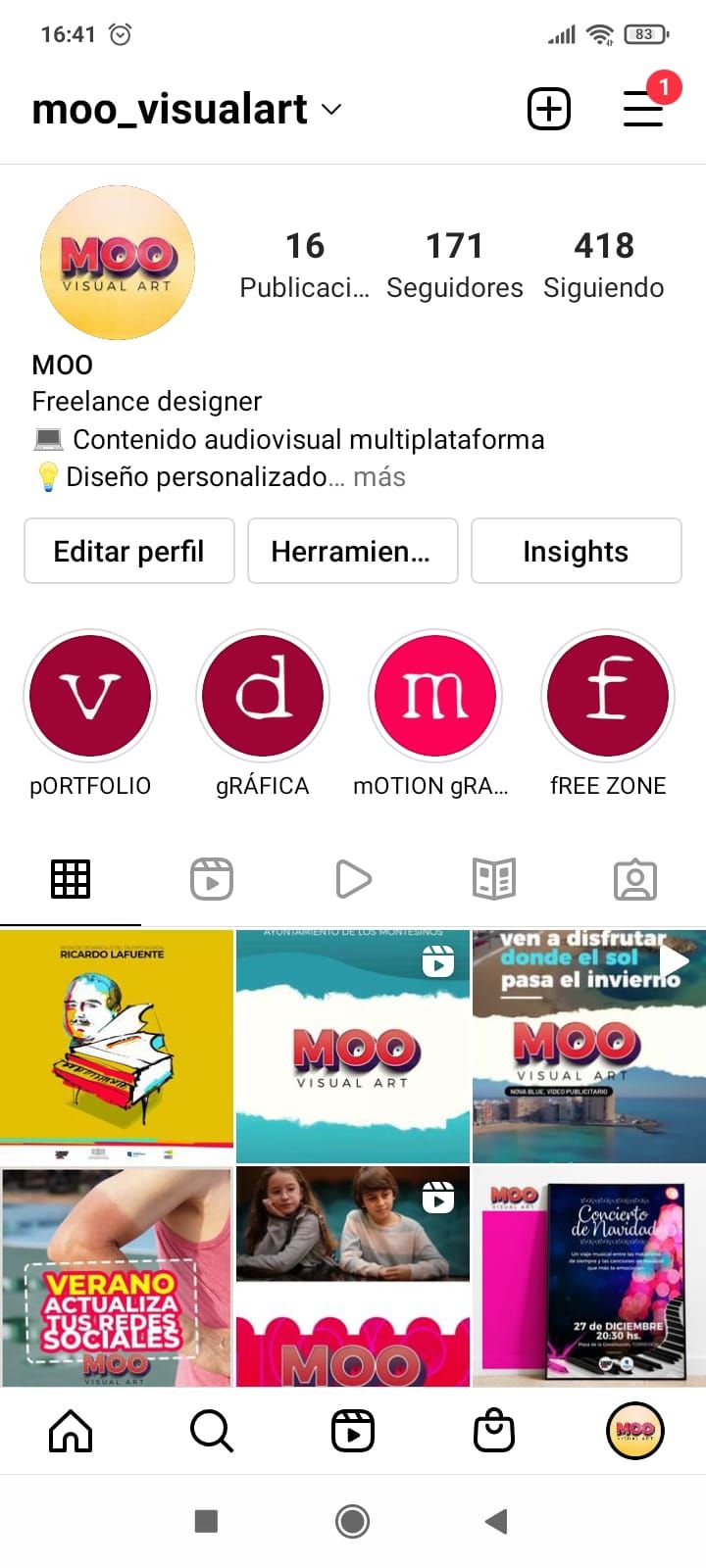The width and height of the screenshot is (706, 1568).
Task: View Insights
Action: (x=576, y=551)
